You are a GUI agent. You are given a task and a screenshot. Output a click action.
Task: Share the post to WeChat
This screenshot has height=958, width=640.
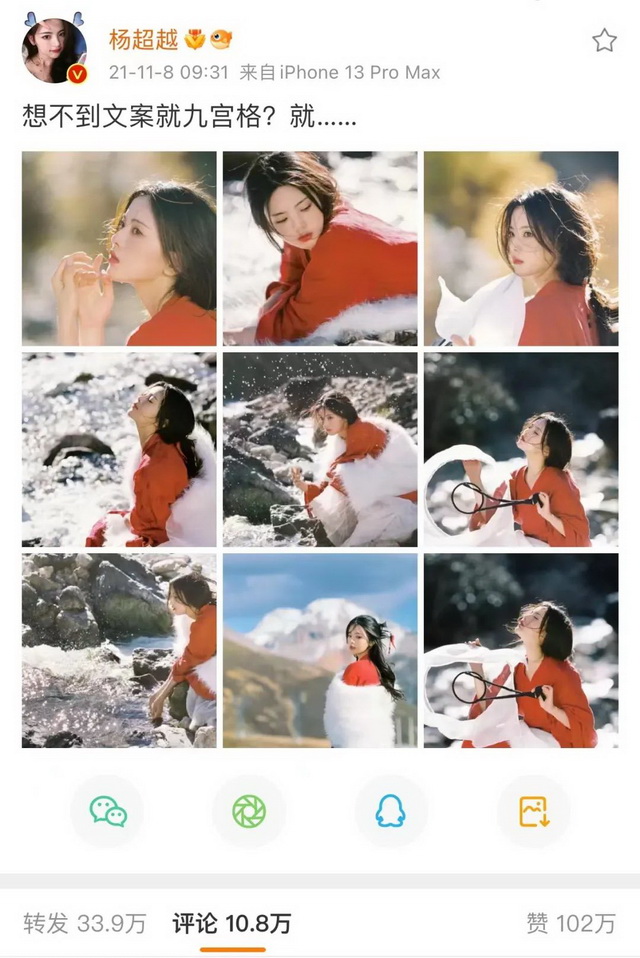click(x=108, y=811)
